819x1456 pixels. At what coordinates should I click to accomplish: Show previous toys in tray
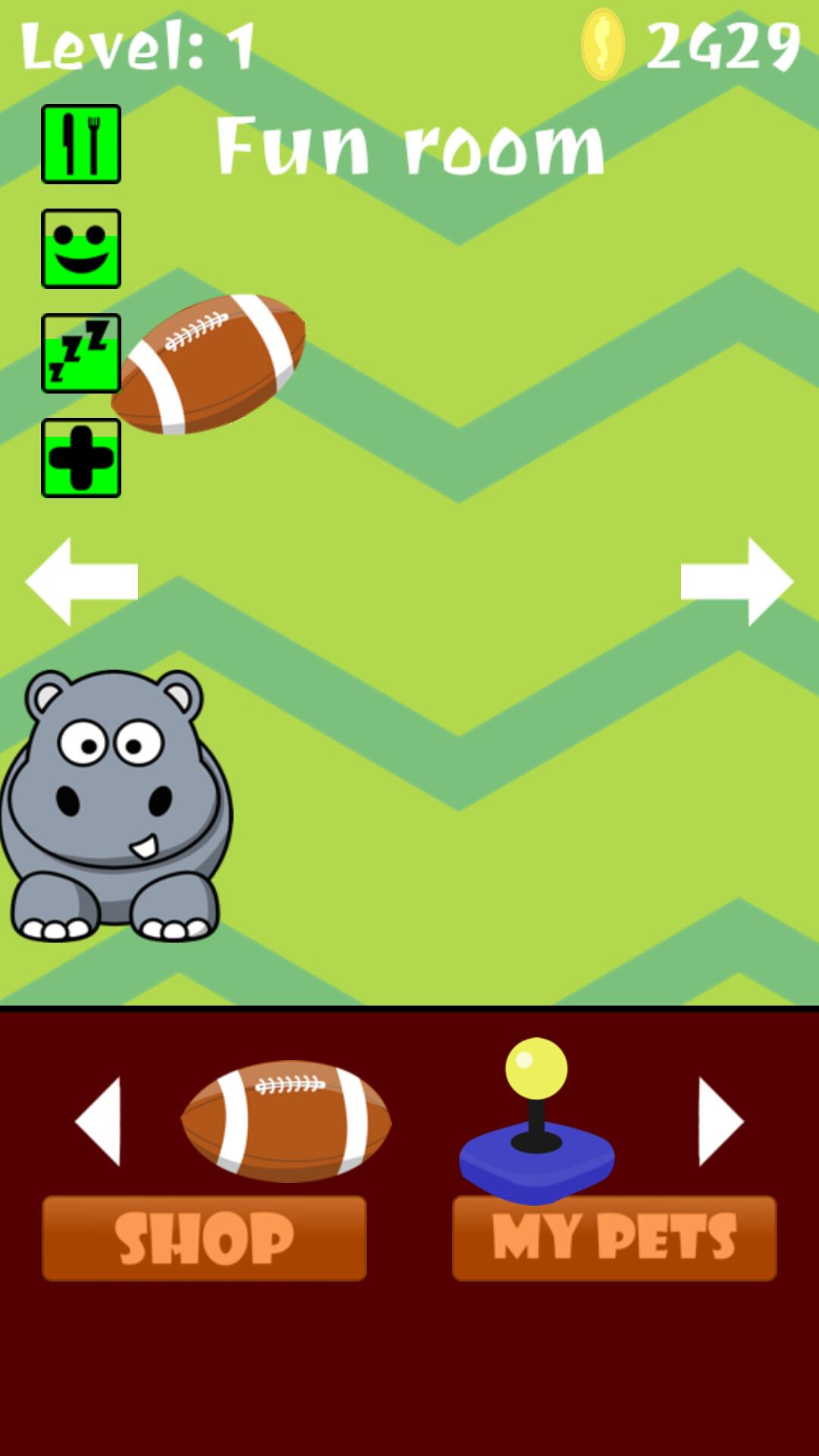pyautogui.click(x=99, y=1121)
